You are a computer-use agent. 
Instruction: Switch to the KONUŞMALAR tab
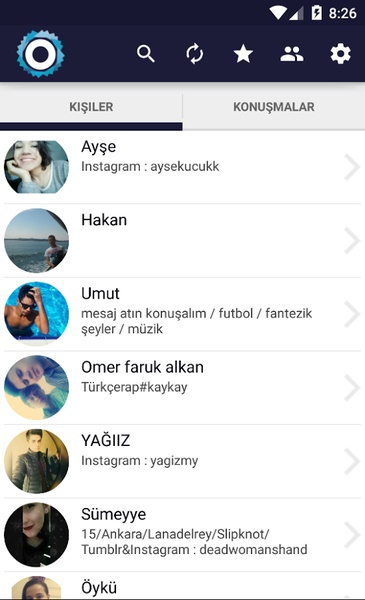coord(274,107)
